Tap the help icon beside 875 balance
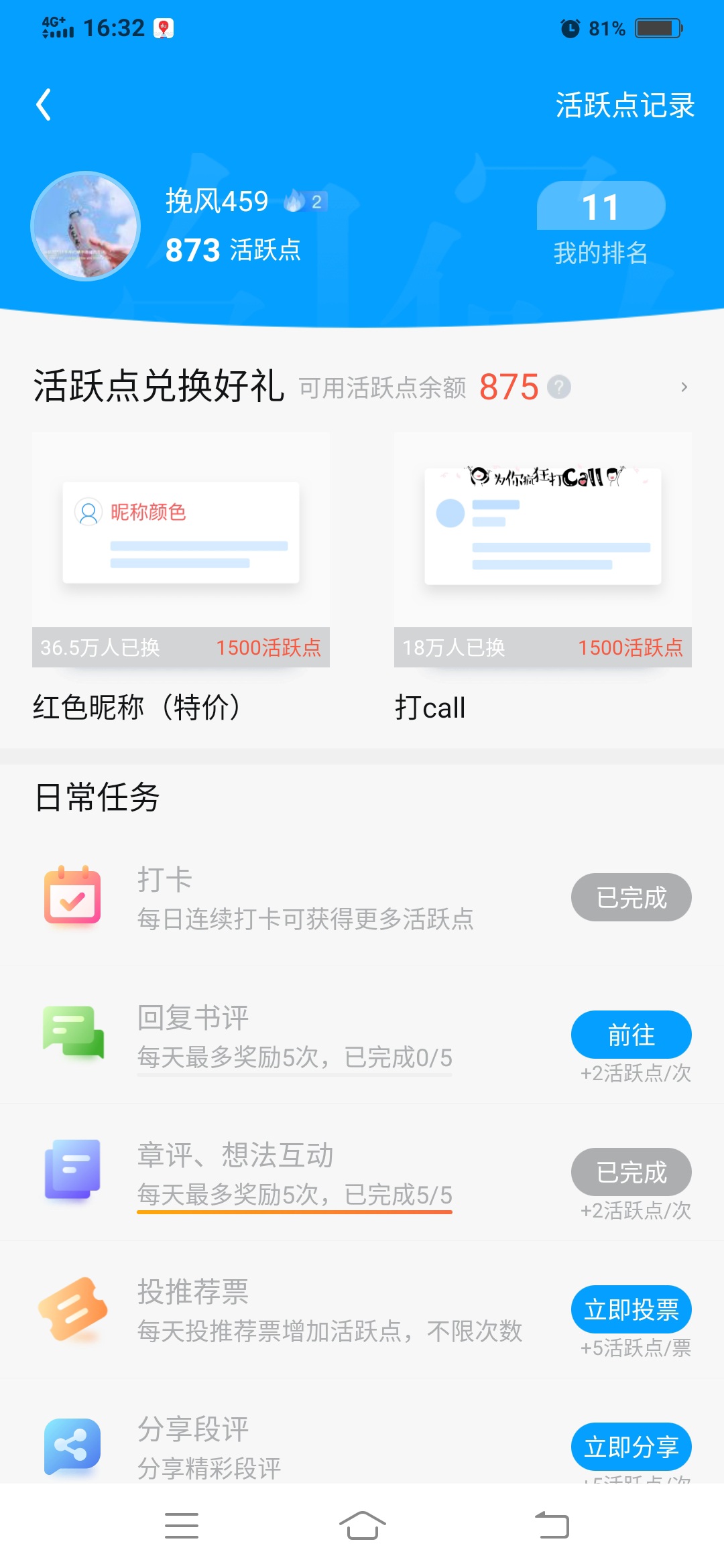This screenshot has height=1568, width=724. coord(559,387)
